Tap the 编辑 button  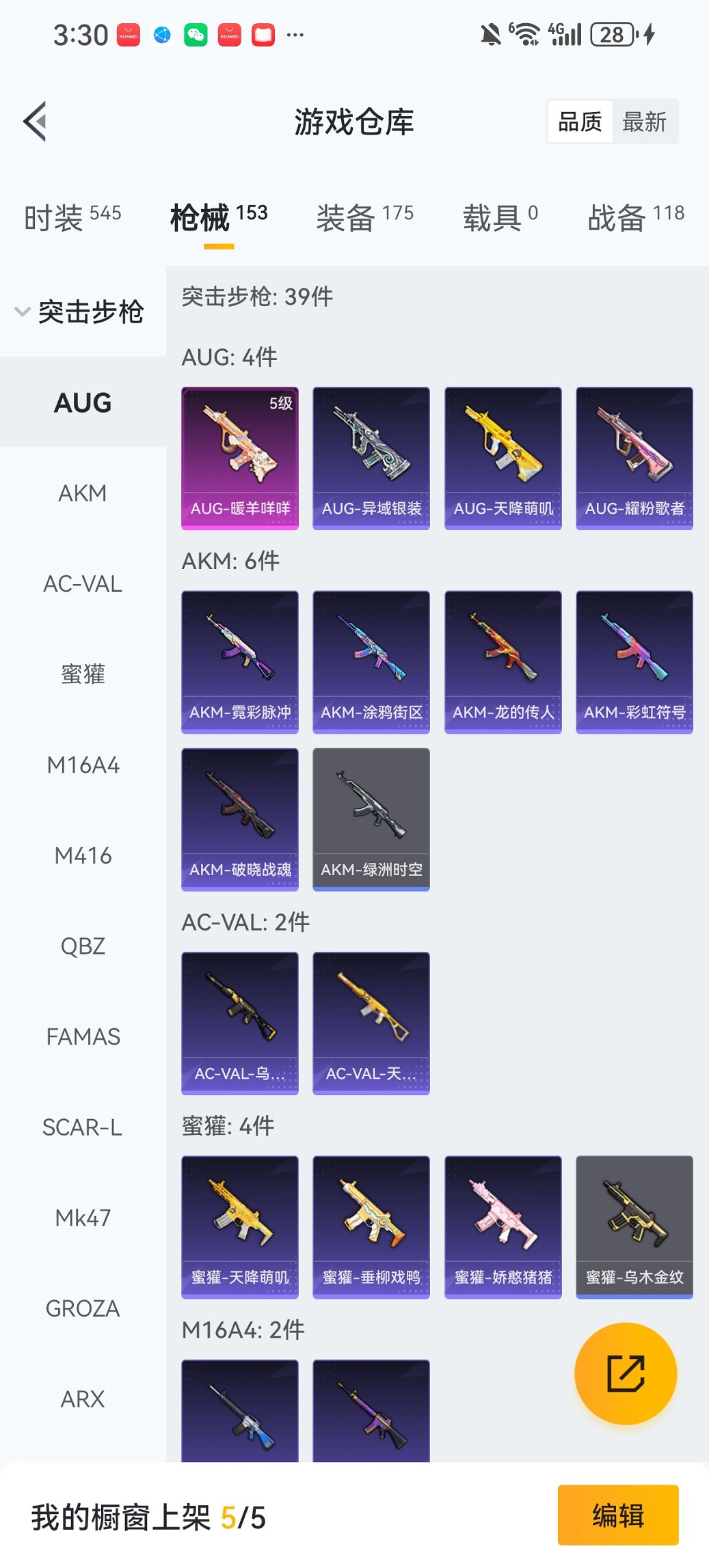618,1515
